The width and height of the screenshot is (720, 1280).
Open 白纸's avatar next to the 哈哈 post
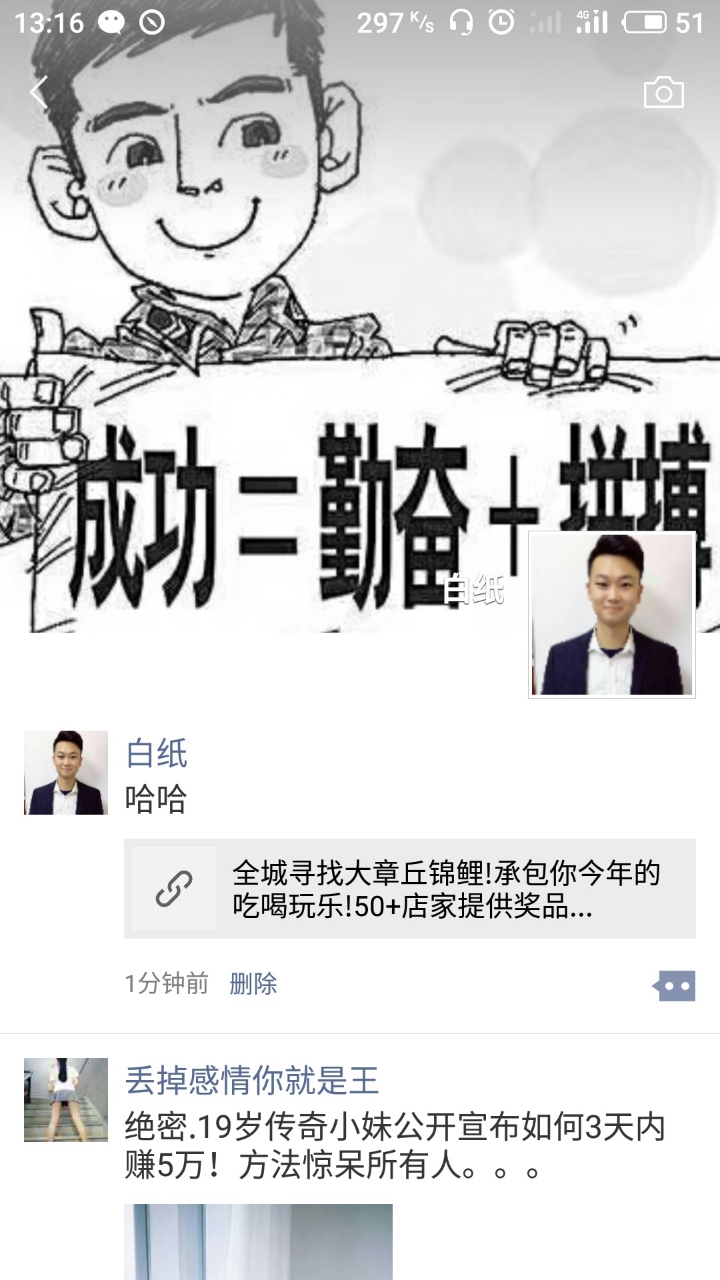pyautogui.click(x=66, y=772)
